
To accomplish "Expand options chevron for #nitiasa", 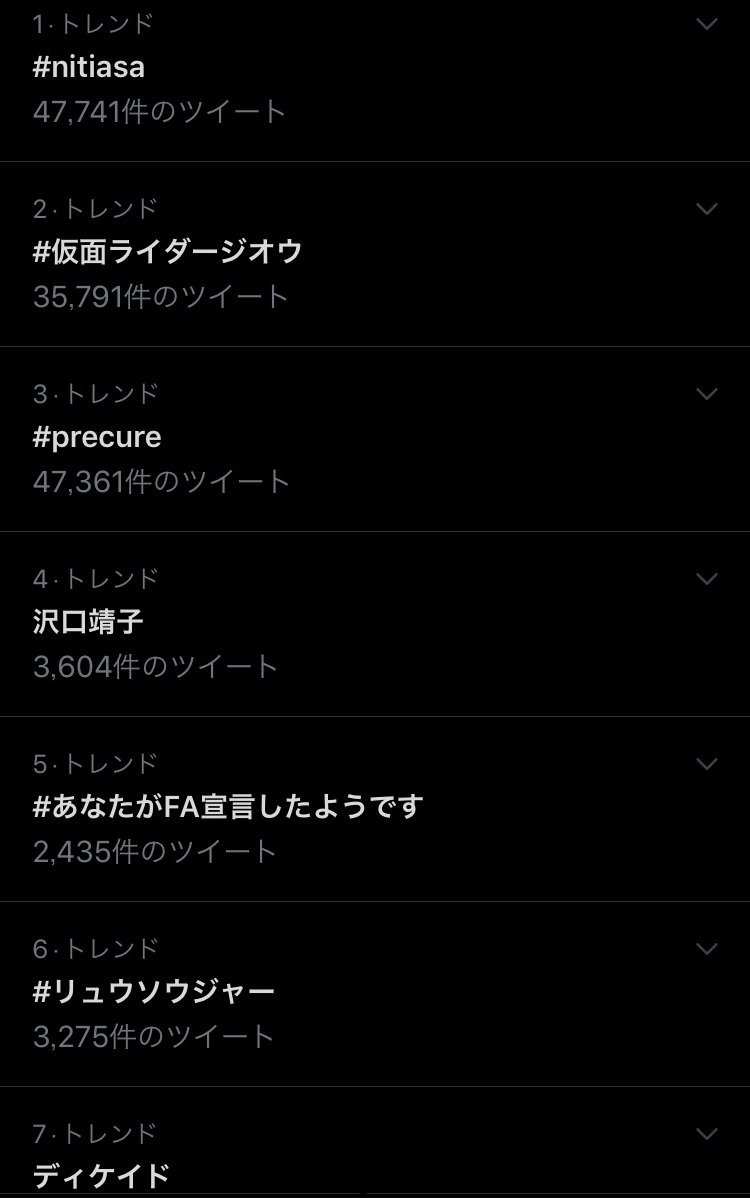I will point(707,24).
